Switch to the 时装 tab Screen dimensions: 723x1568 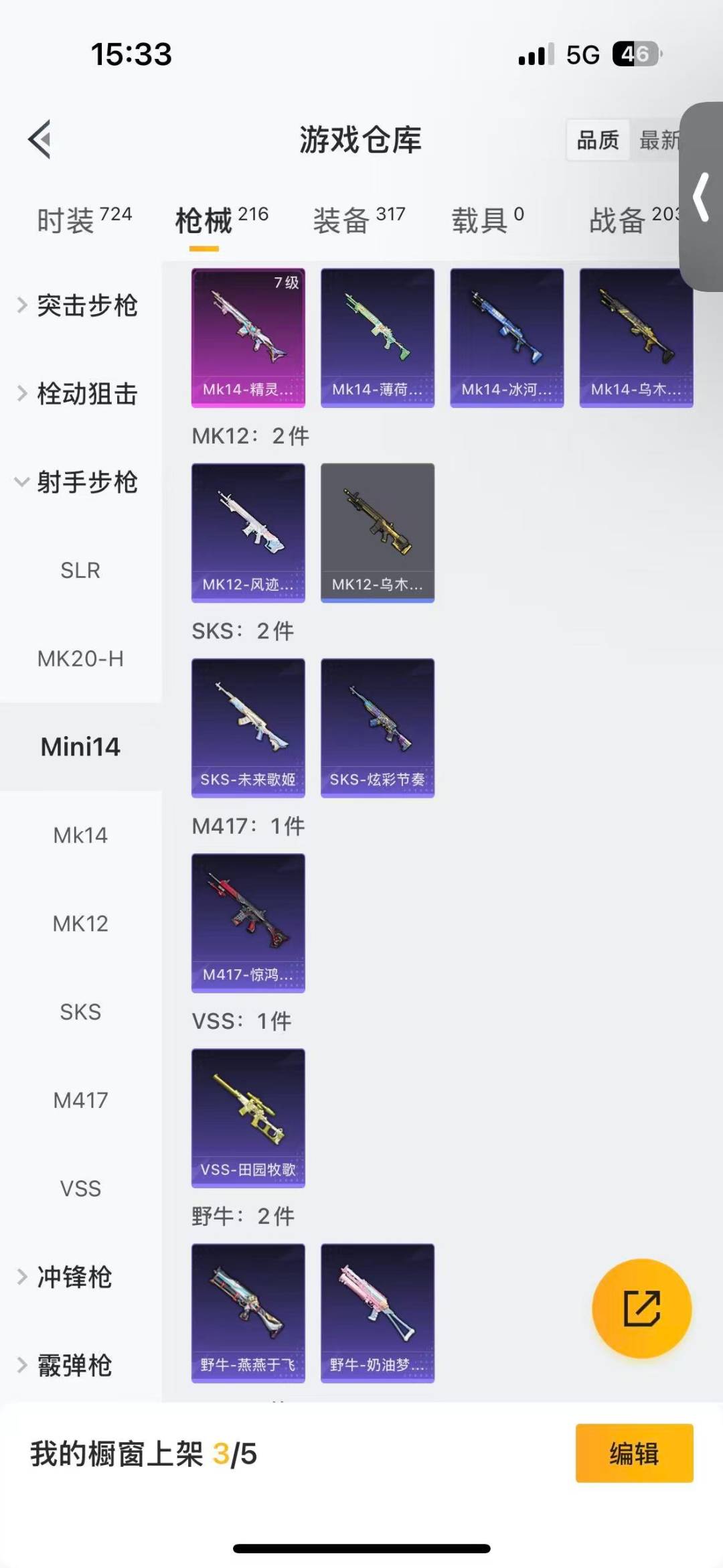[83, 220]
